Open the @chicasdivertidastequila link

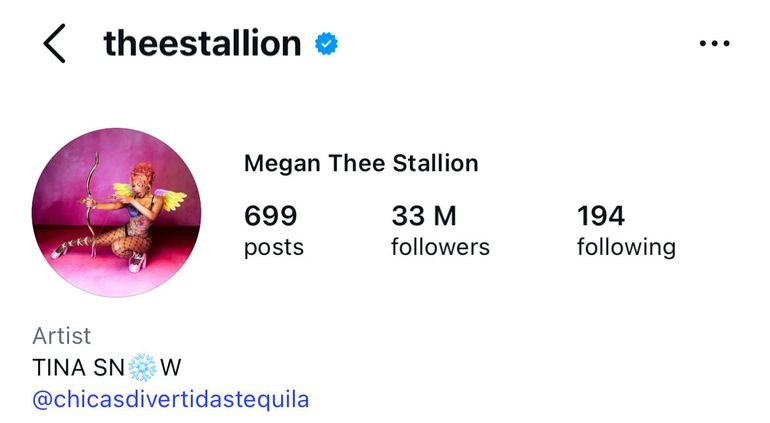coord(171,400)
